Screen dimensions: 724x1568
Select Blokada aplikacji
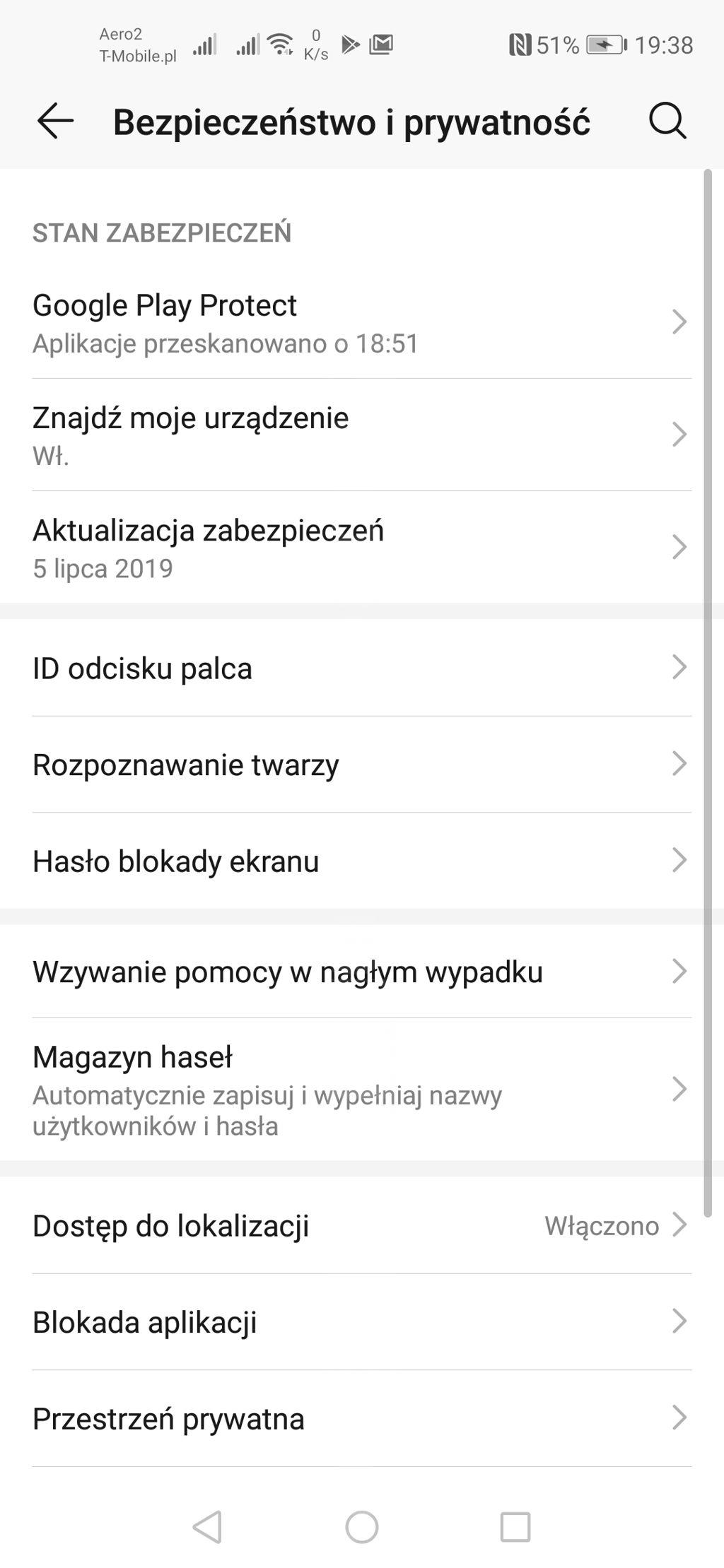(362, 1321)
